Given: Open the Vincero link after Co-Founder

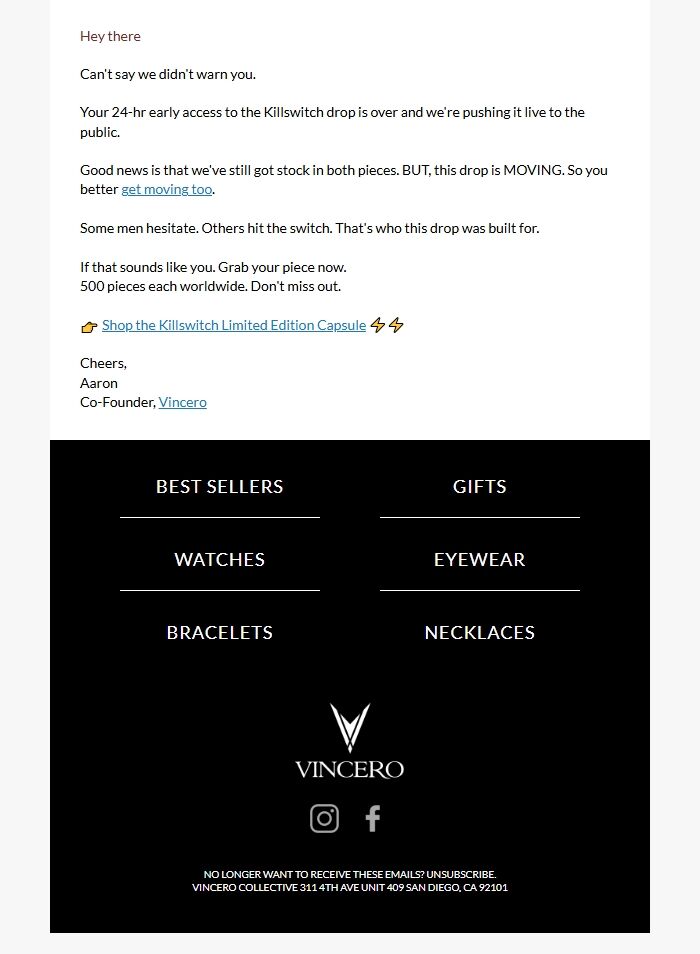Looking at the screenshot, I should pos(182,402).
